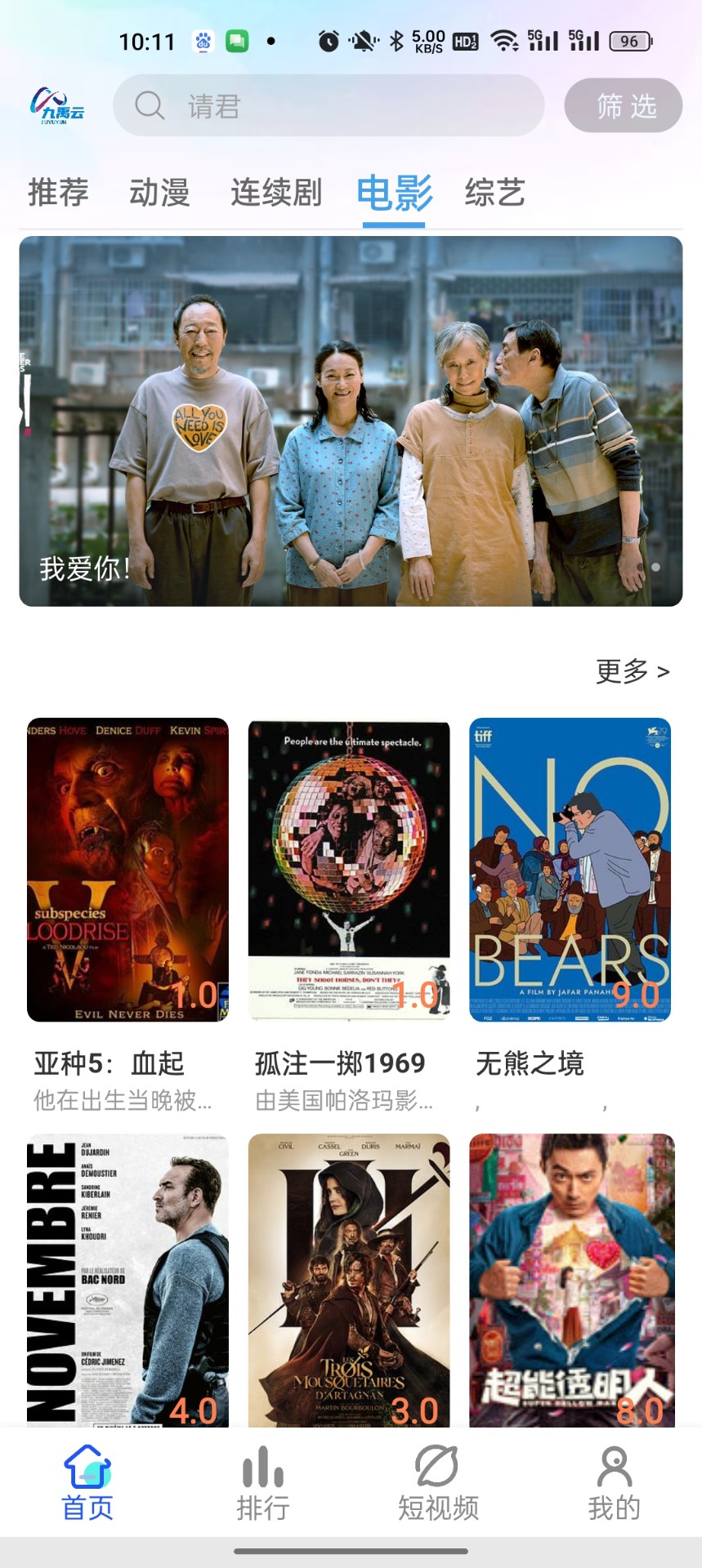Open 短视频 short videos section

pos(438,1468)
